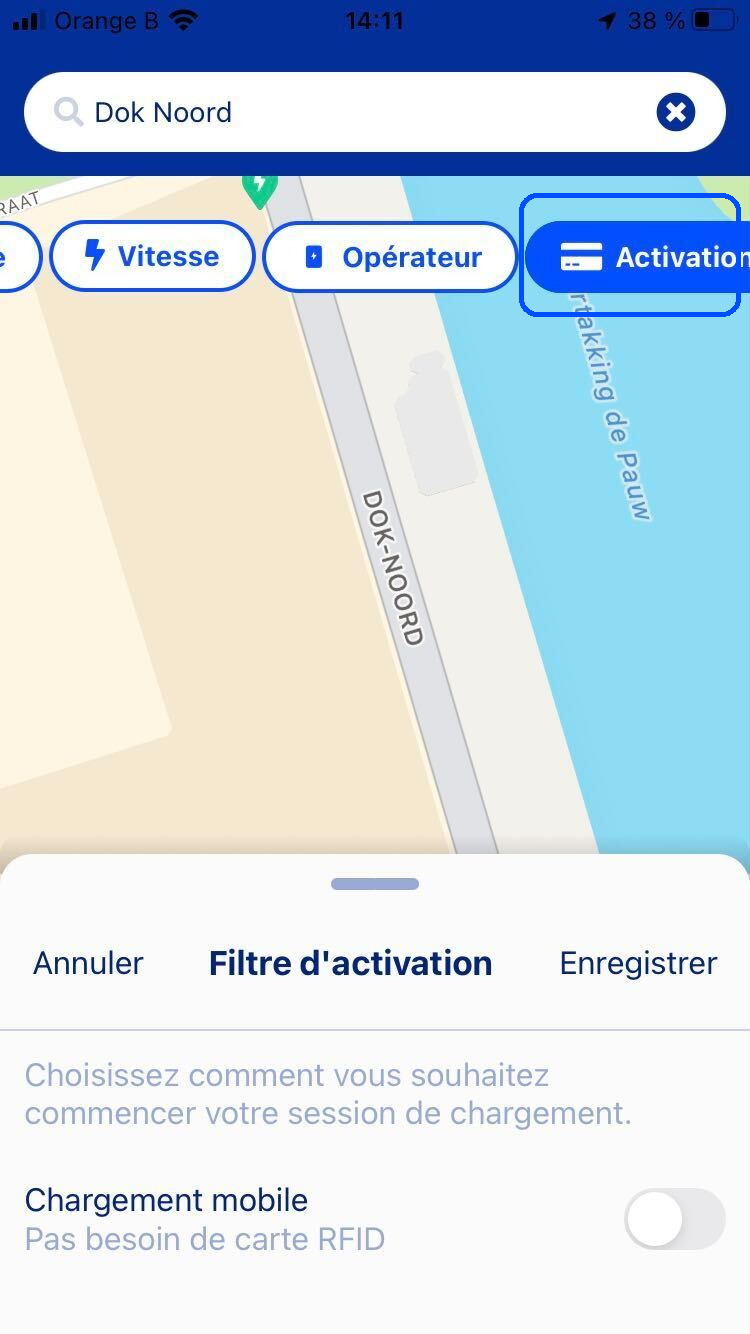The height and width of the screenshot is (1334, 750).
Task: Switch on charging without RFID card
Action: tap(674, 1219)
